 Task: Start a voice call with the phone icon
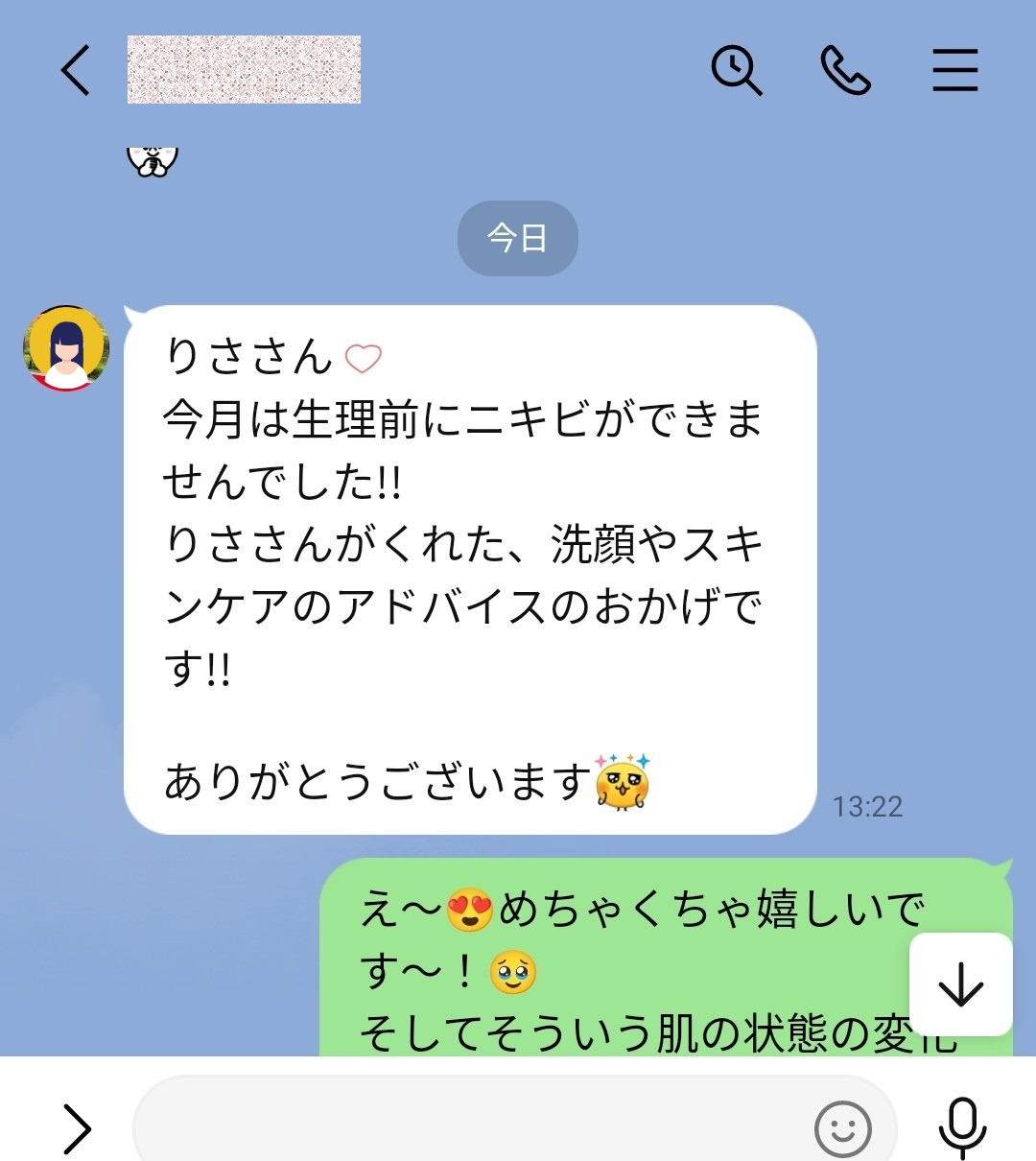(845, 71)
